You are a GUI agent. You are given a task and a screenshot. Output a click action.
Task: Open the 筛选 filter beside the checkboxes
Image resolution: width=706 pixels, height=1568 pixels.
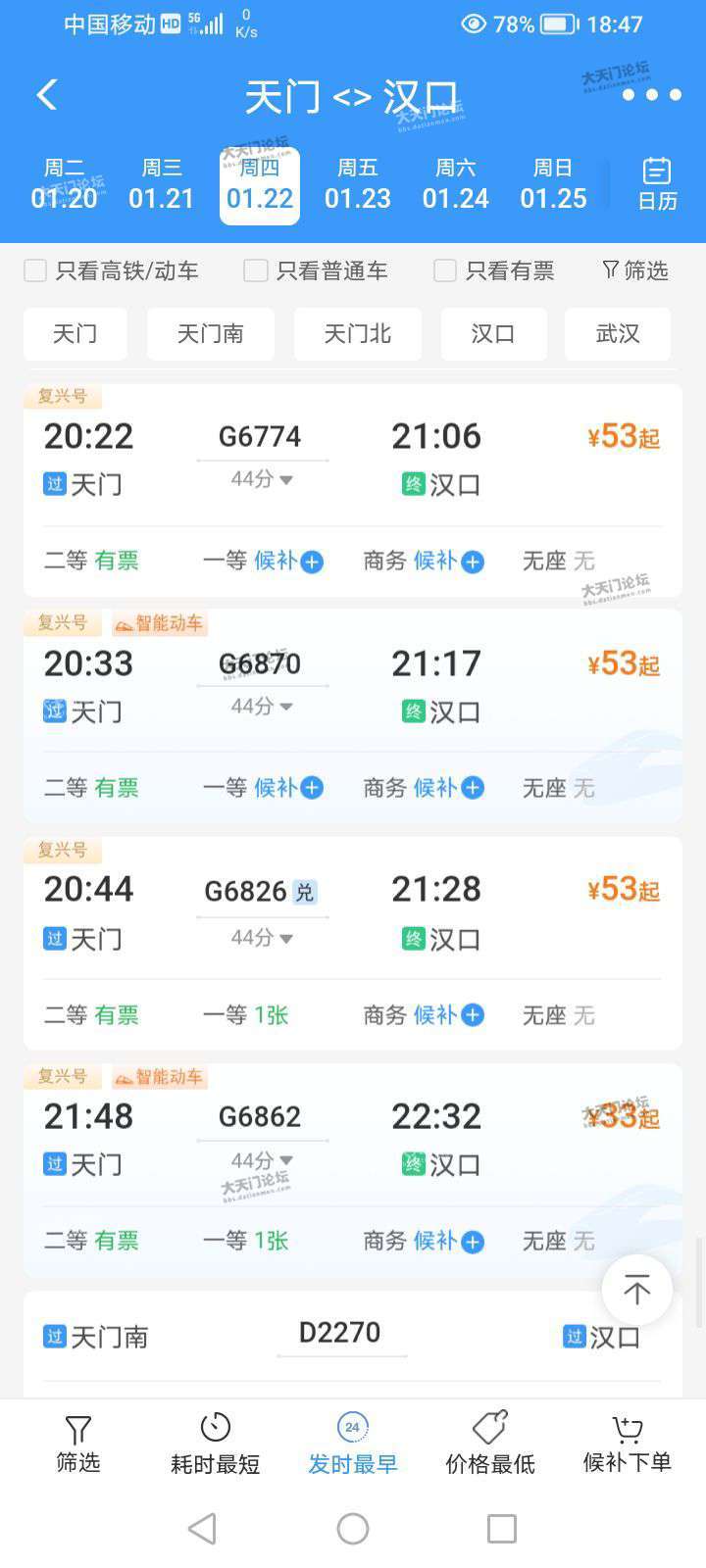click(635, 270)
